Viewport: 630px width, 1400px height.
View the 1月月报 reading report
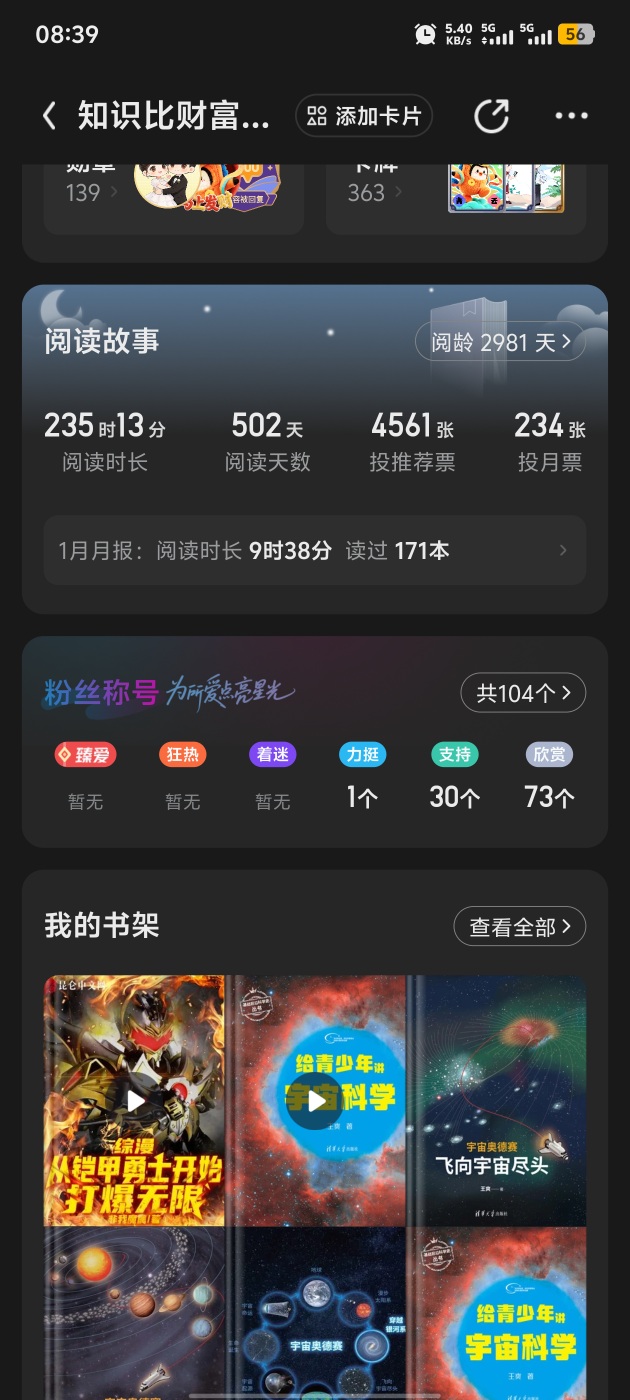tap(314, 550)
